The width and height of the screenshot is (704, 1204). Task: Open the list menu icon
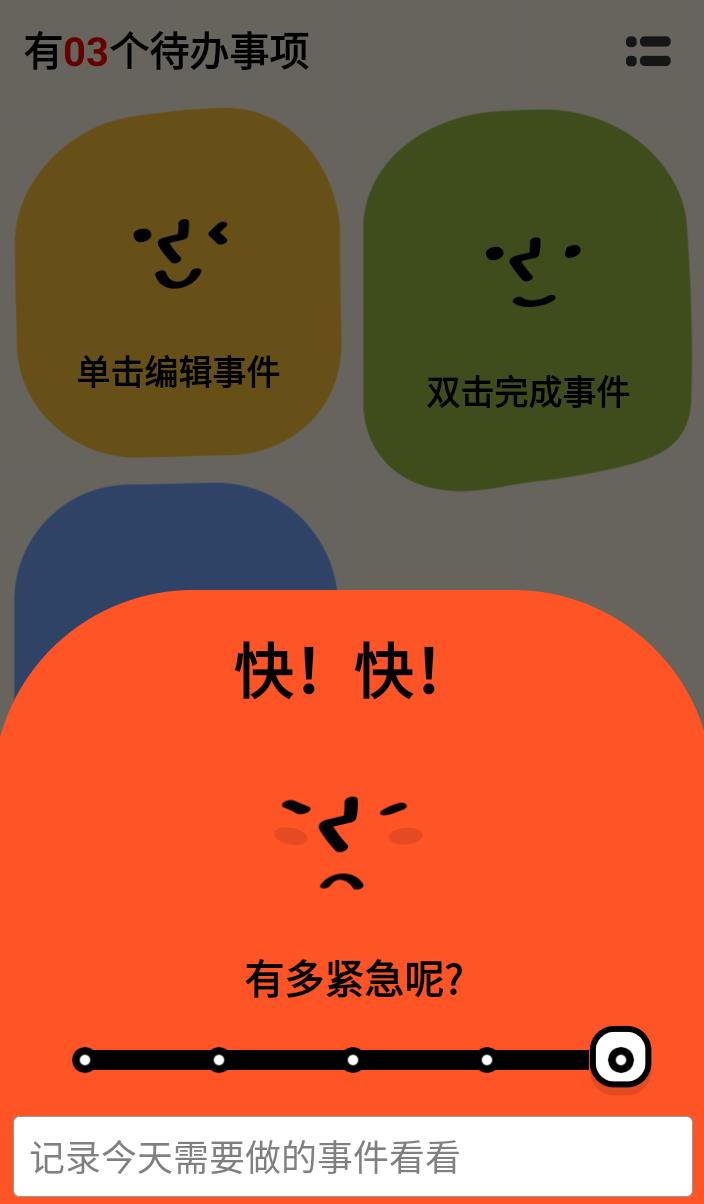click(x=648, y=51)
